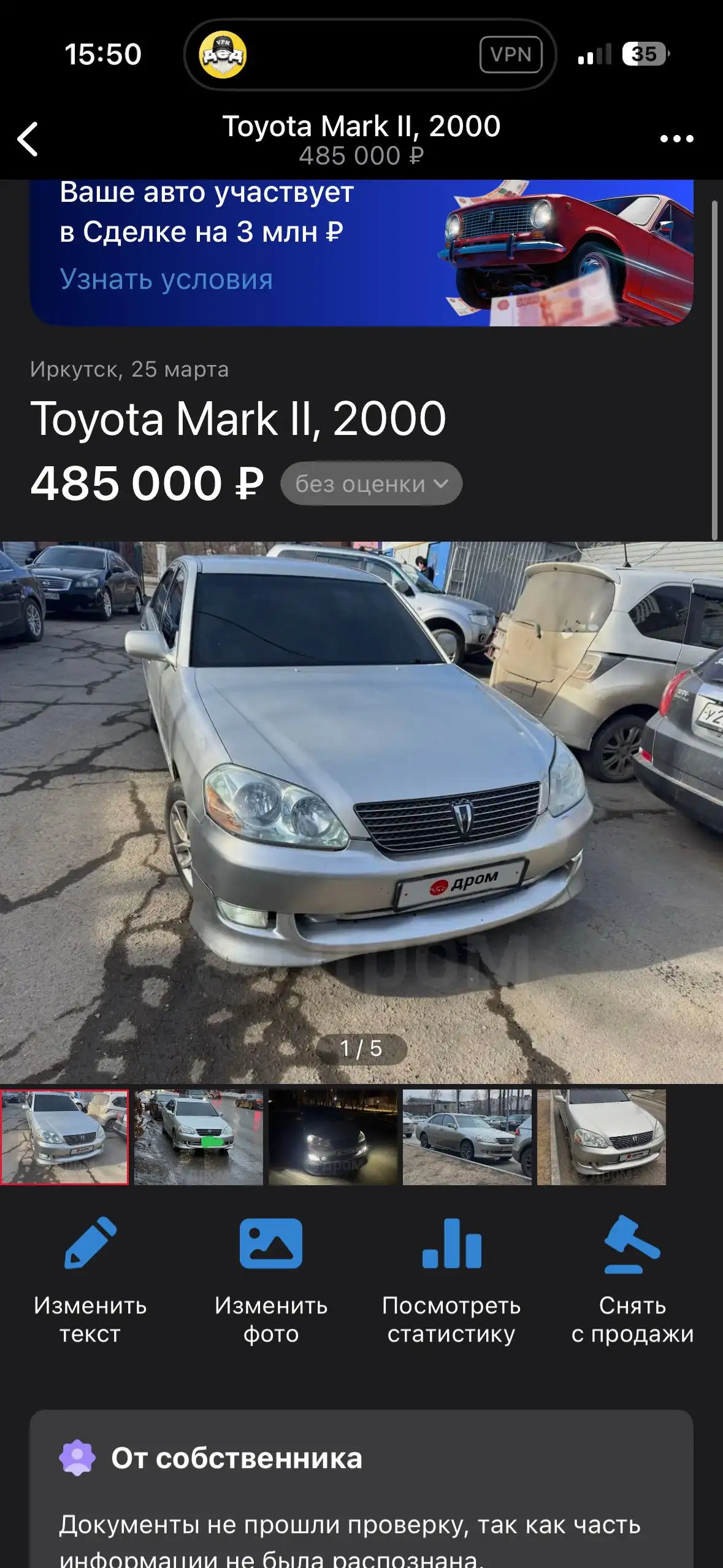Image resolution: width=723 pixels, height=1568 pixels.
Task: Tap the VPN indicator in the status bar
Action: pos(510,55)
